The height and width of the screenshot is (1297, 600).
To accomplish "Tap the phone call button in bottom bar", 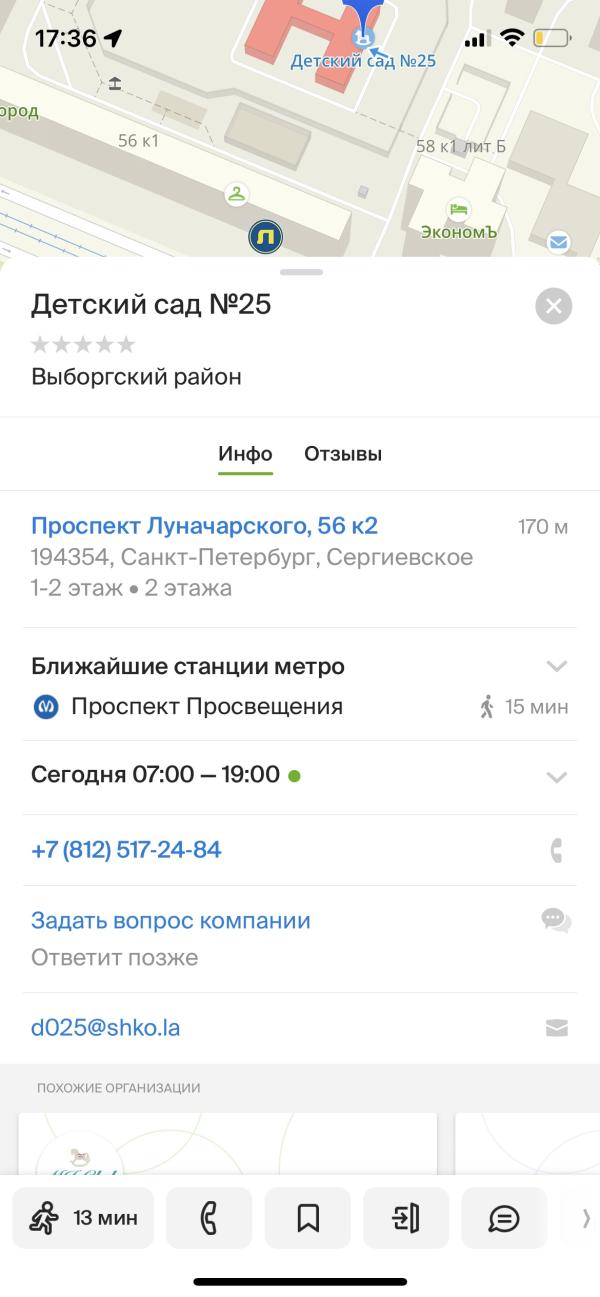I will pyautogui.click(x=208, y=1218).
